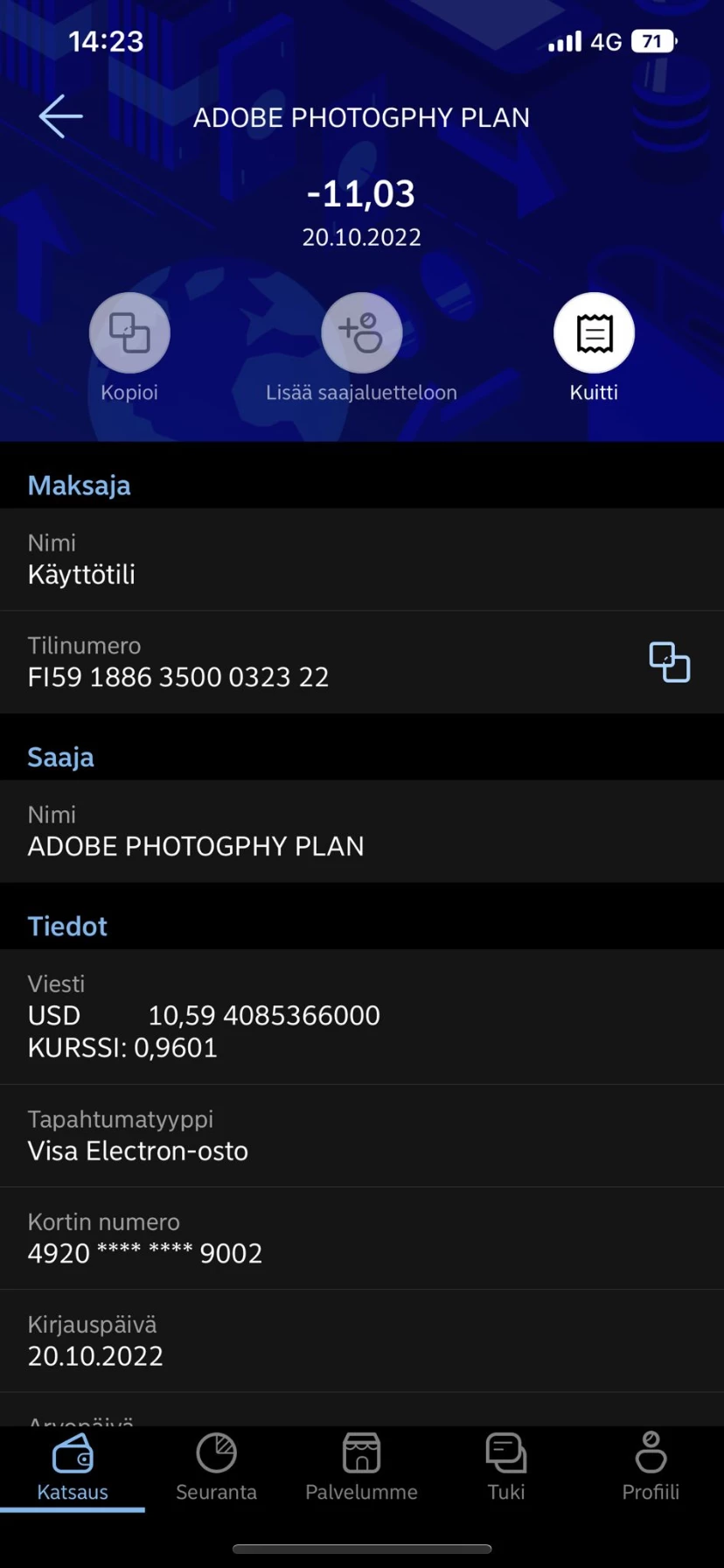Open the Profiili tab
The height and width of the screenshot is (1568, 724).
click(651, 1467)
